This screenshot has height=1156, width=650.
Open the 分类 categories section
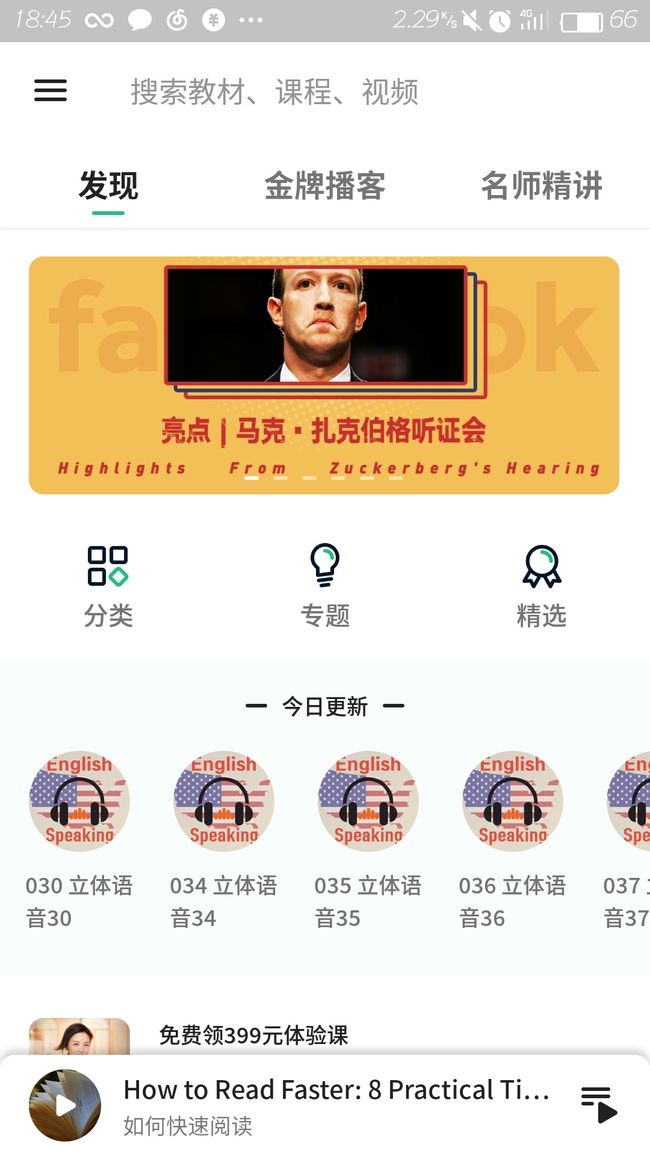(108, 586)
